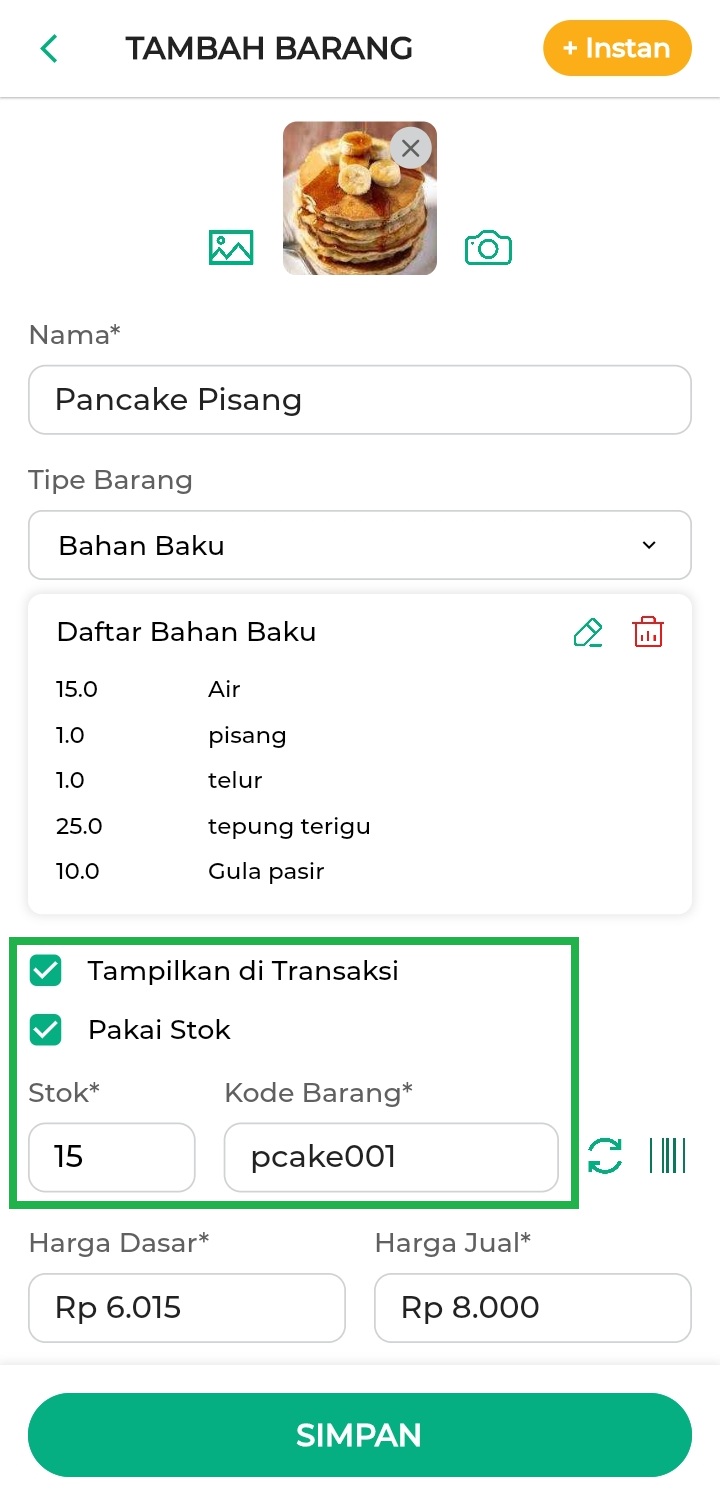
Task: Uncheck Tampilkan di Transaksi
Action: [46, 970]
